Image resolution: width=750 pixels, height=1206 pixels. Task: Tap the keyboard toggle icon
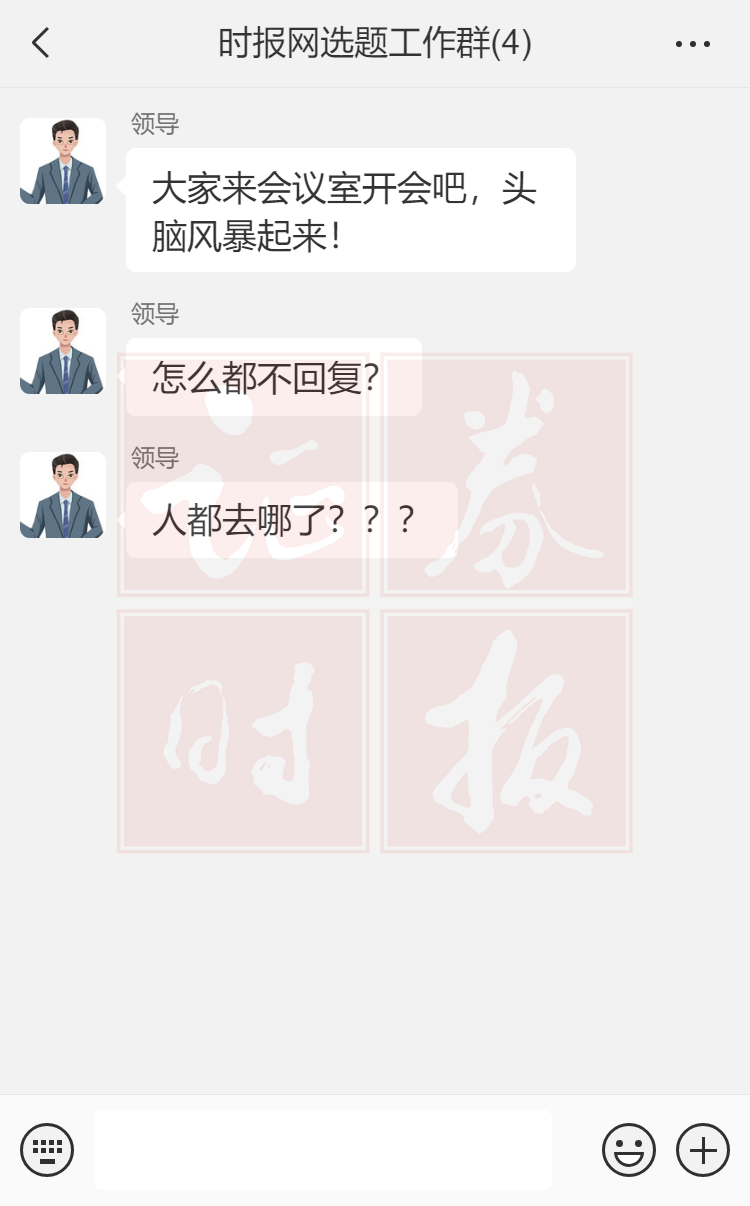click(x=47, y=1150)
